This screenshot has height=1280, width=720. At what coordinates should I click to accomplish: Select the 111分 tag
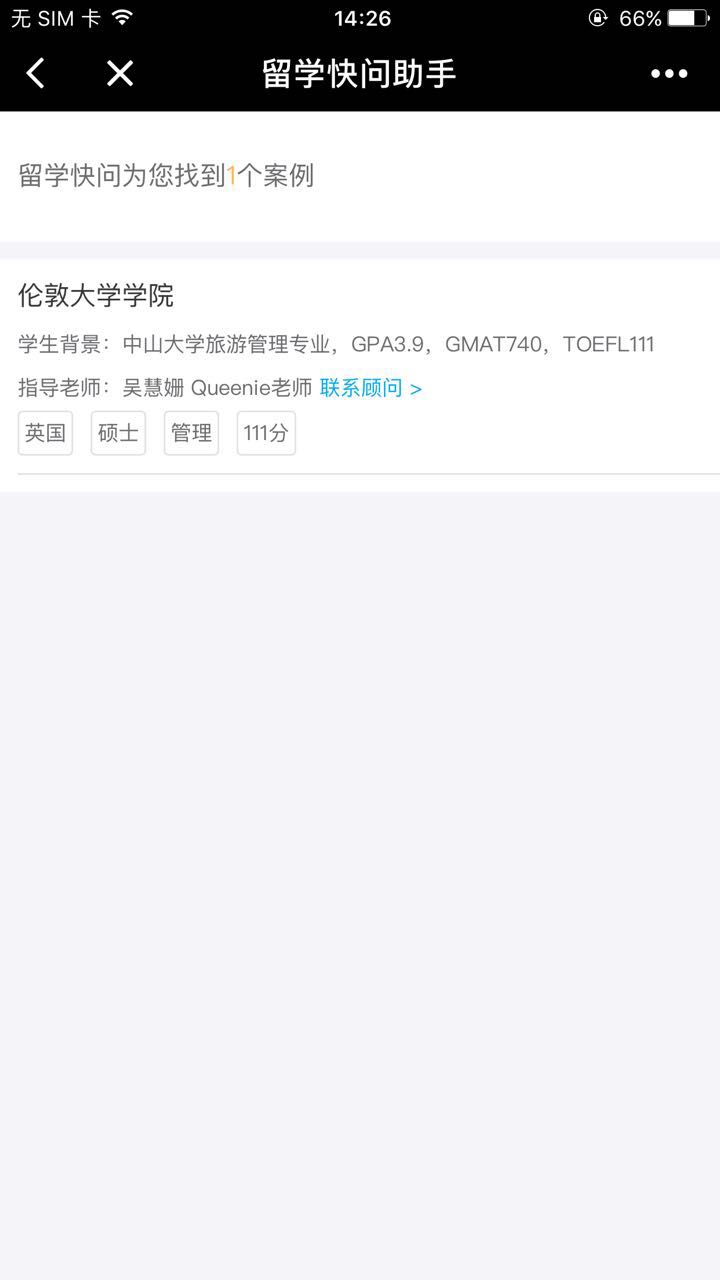[266, 433]
